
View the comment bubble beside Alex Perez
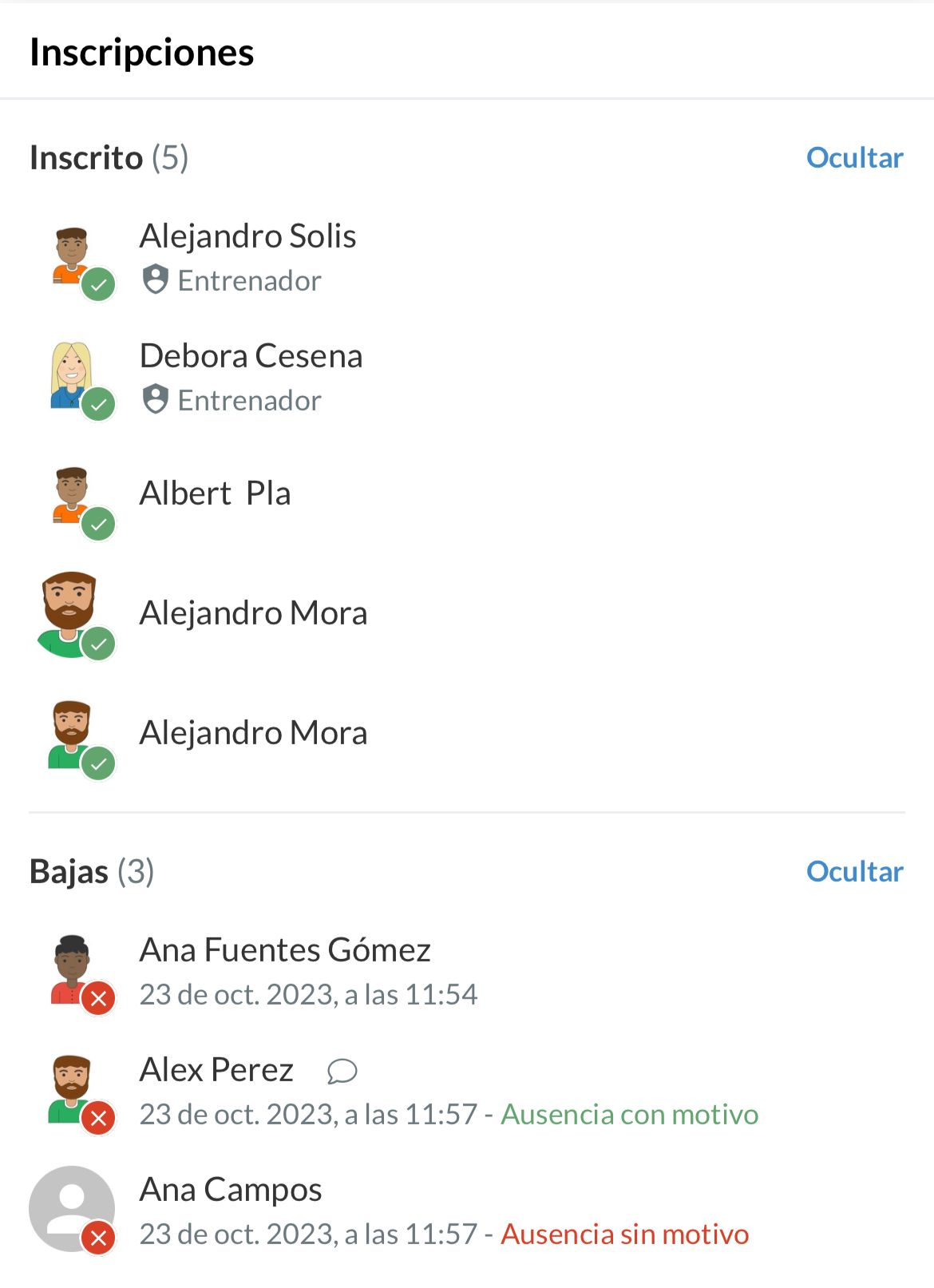click(x=342, y=1071)
